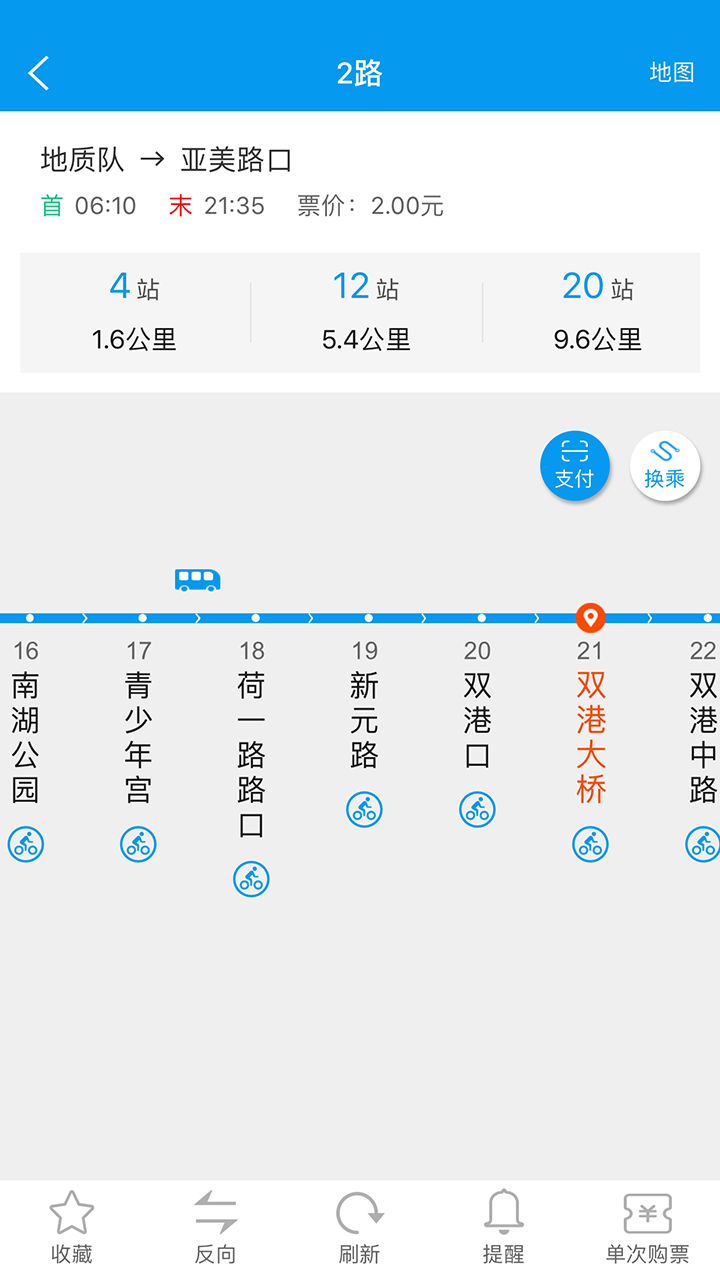720x1280 pixels.
Task: Set an arrival reminder with 提醒
Action: coord(504,1228)
